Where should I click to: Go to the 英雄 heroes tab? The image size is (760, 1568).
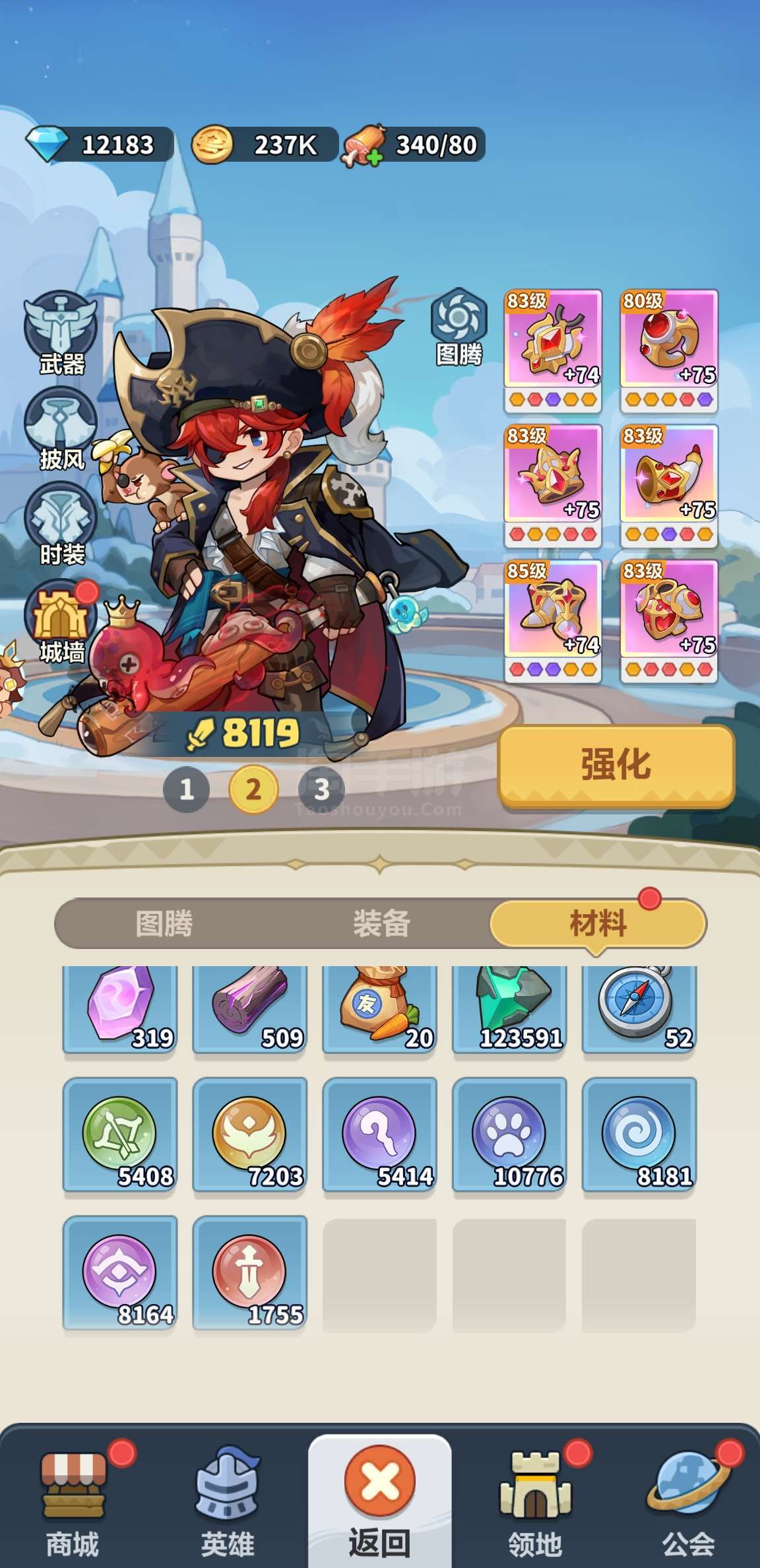pos(228,1505)
